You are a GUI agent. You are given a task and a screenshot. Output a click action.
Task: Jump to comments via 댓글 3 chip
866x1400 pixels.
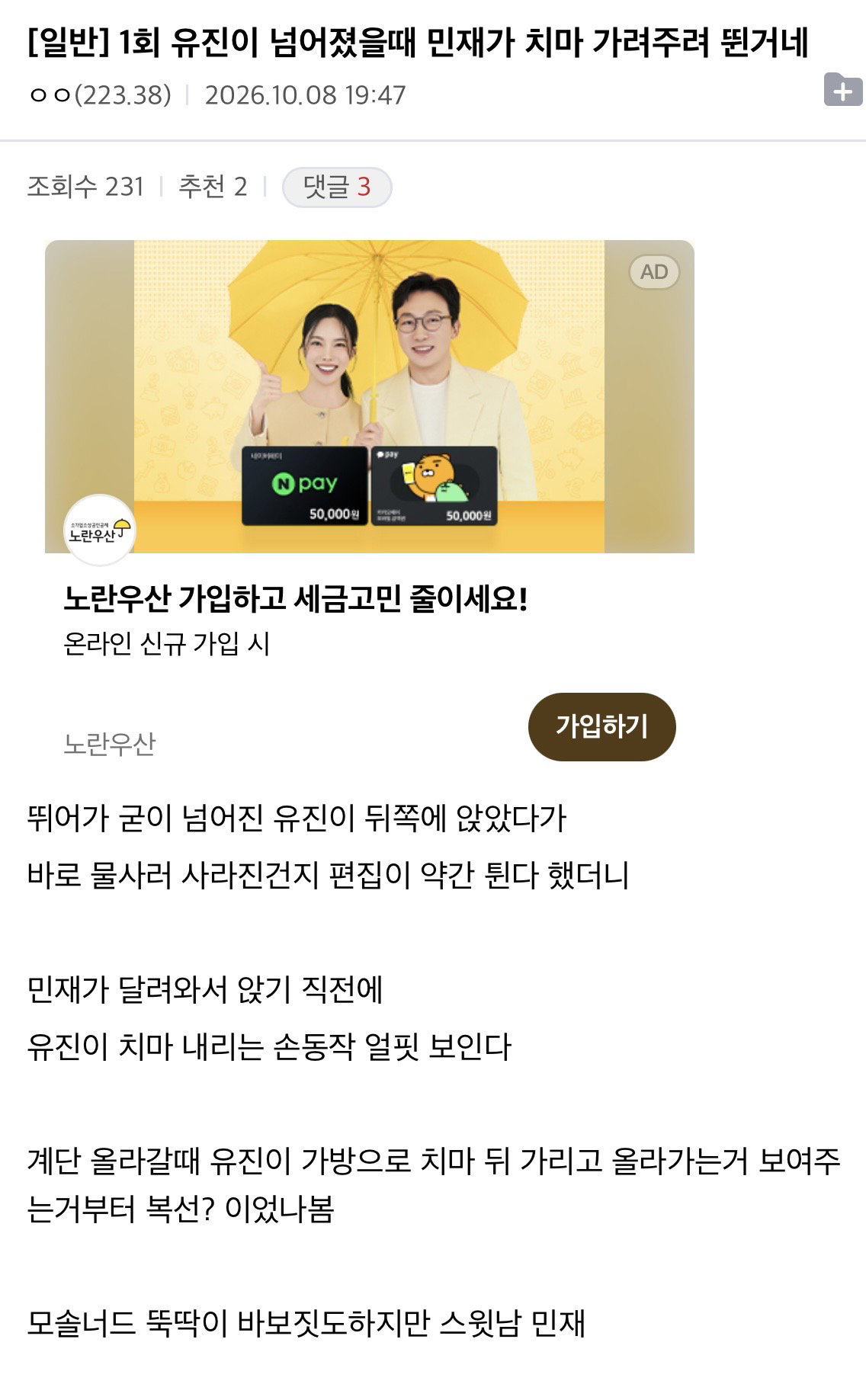[x=337, y=187]
